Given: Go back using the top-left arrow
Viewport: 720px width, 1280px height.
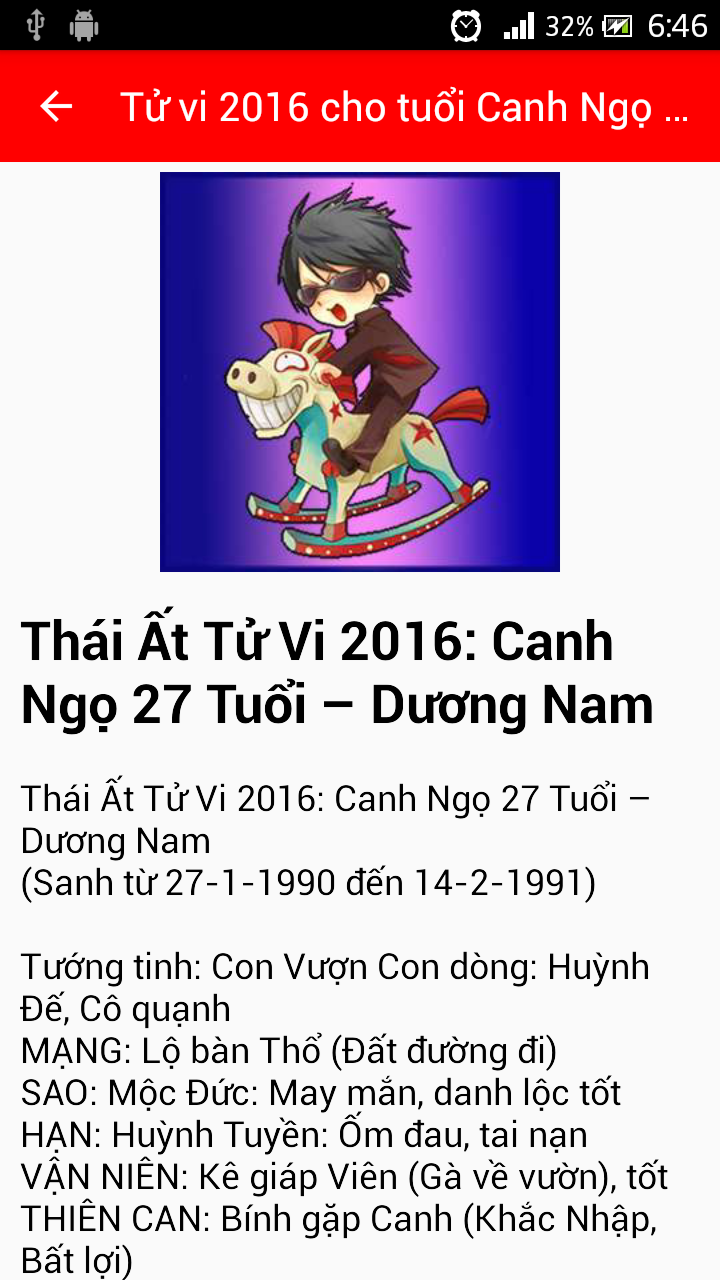Looking at the screenshot, I should coord(56,106).
